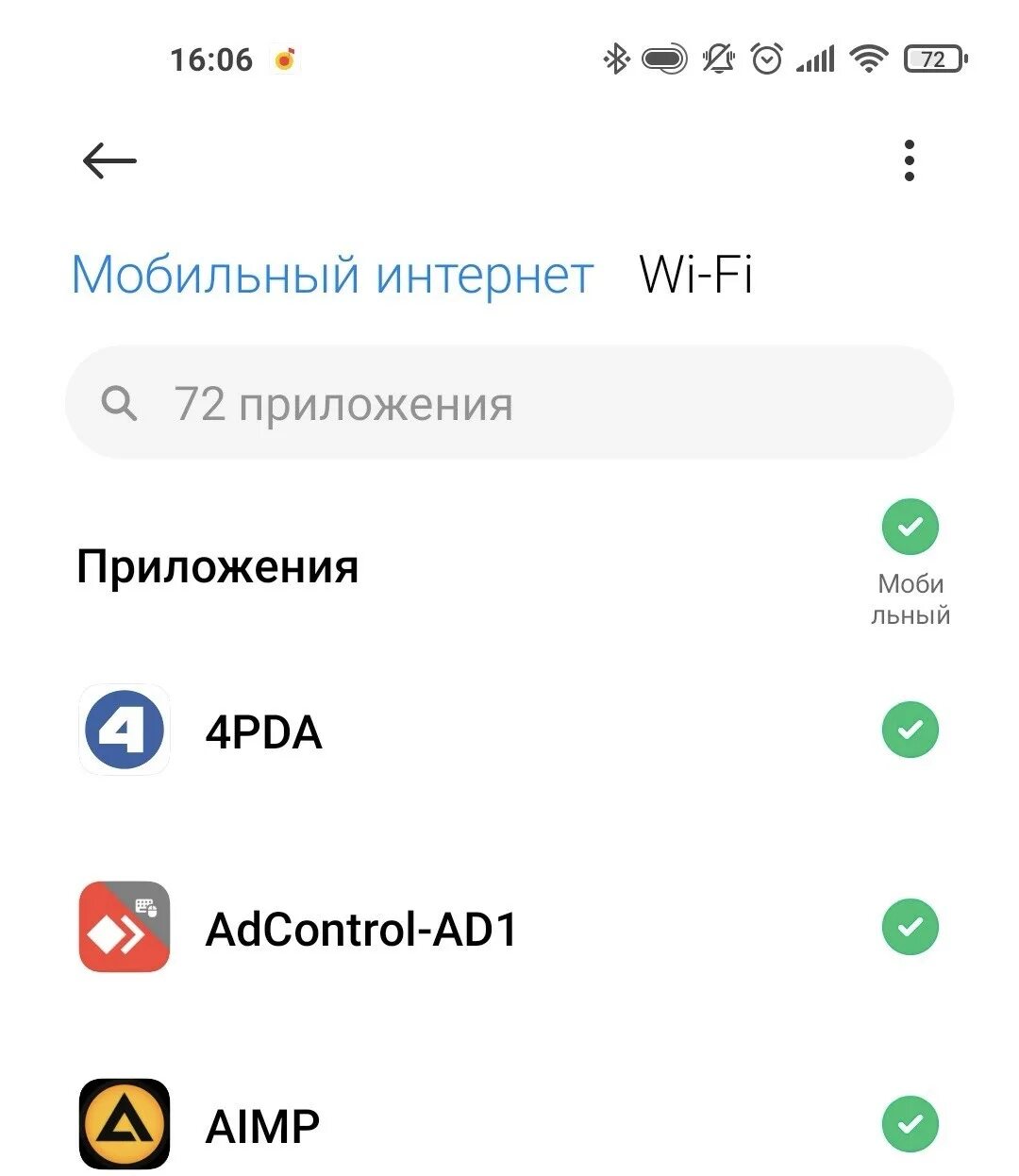Image resolution: width=1019 pixels, height=1176 pixels.
Task: Disable mobile data for 4PDA
Action: point(910,730)
